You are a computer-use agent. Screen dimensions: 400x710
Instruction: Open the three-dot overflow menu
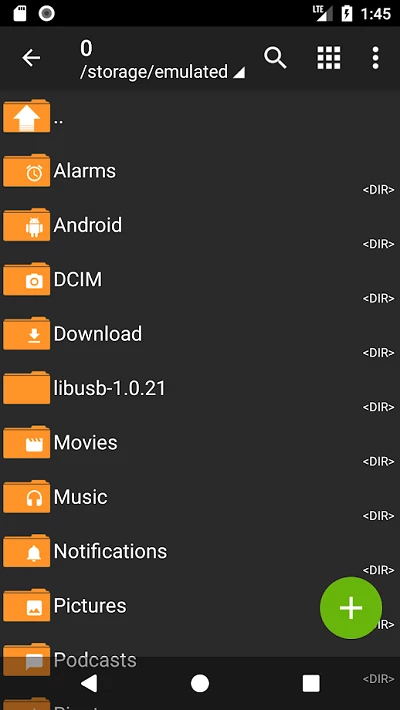pyautogui.click(x=375, y=58)
